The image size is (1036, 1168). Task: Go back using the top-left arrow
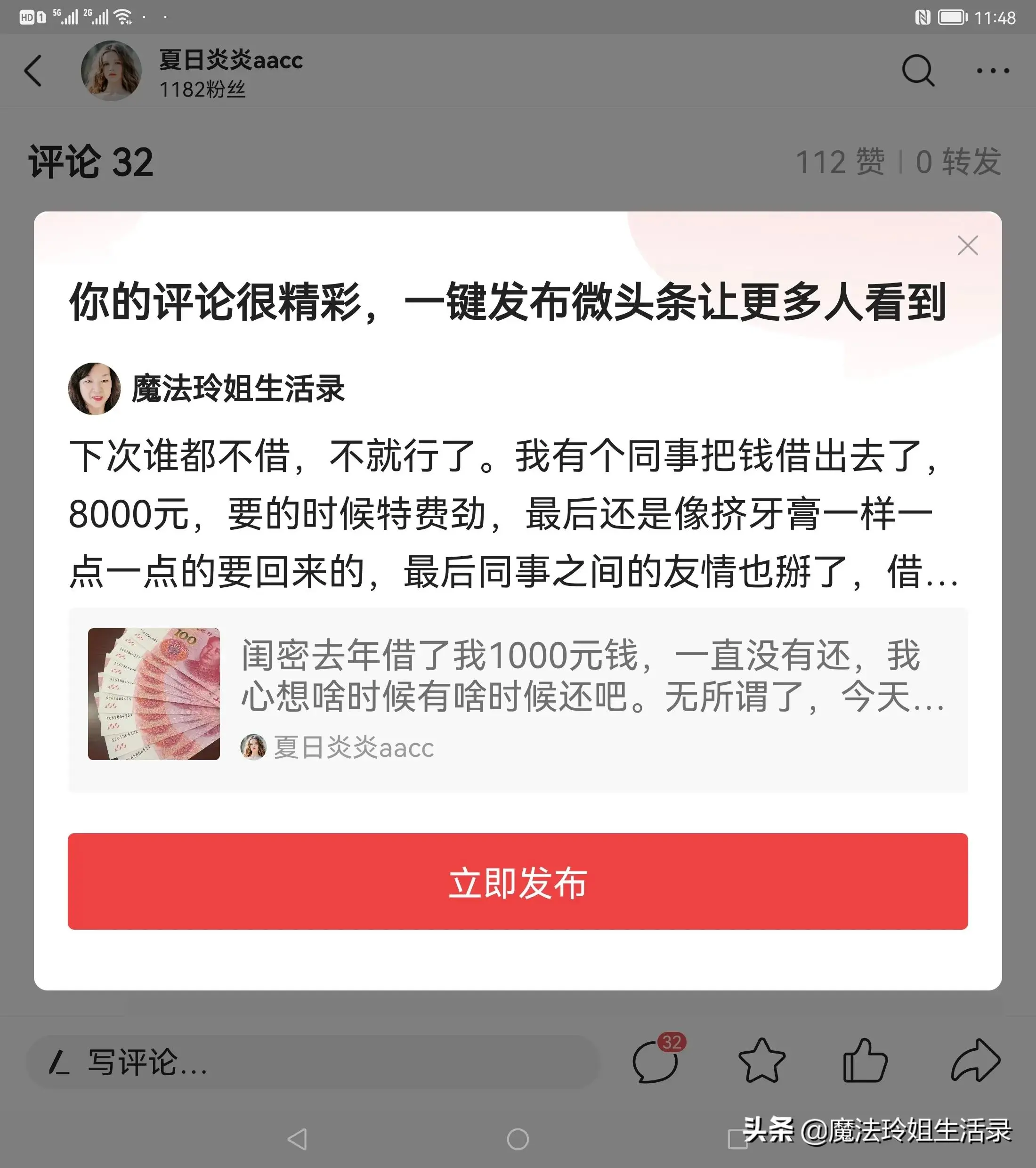(33, 71)
